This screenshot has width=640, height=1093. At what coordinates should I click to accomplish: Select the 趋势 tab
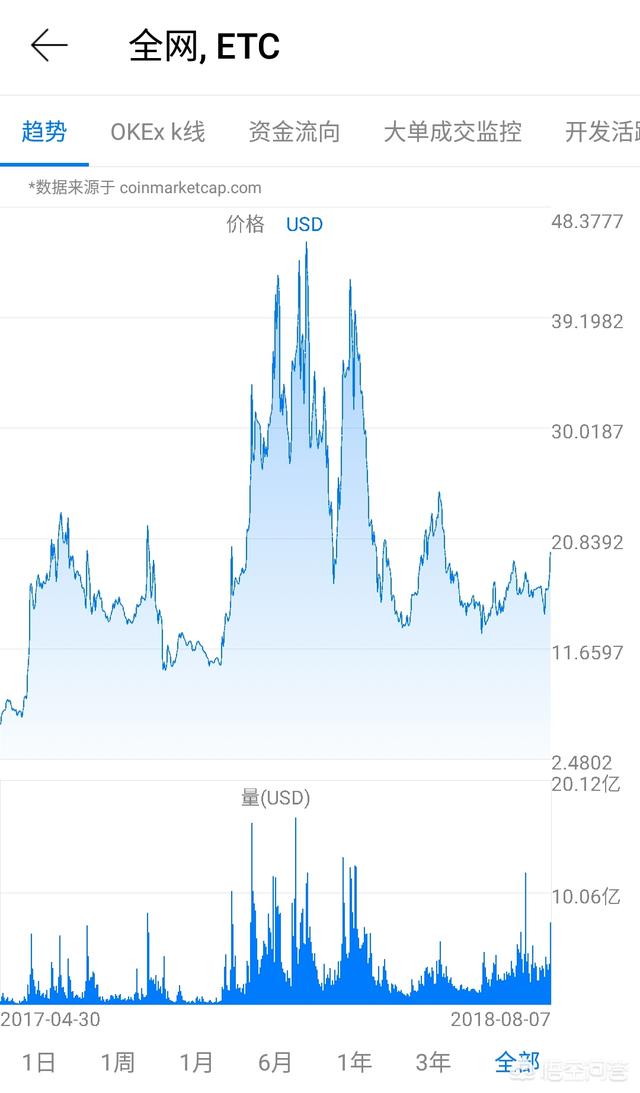44,132
